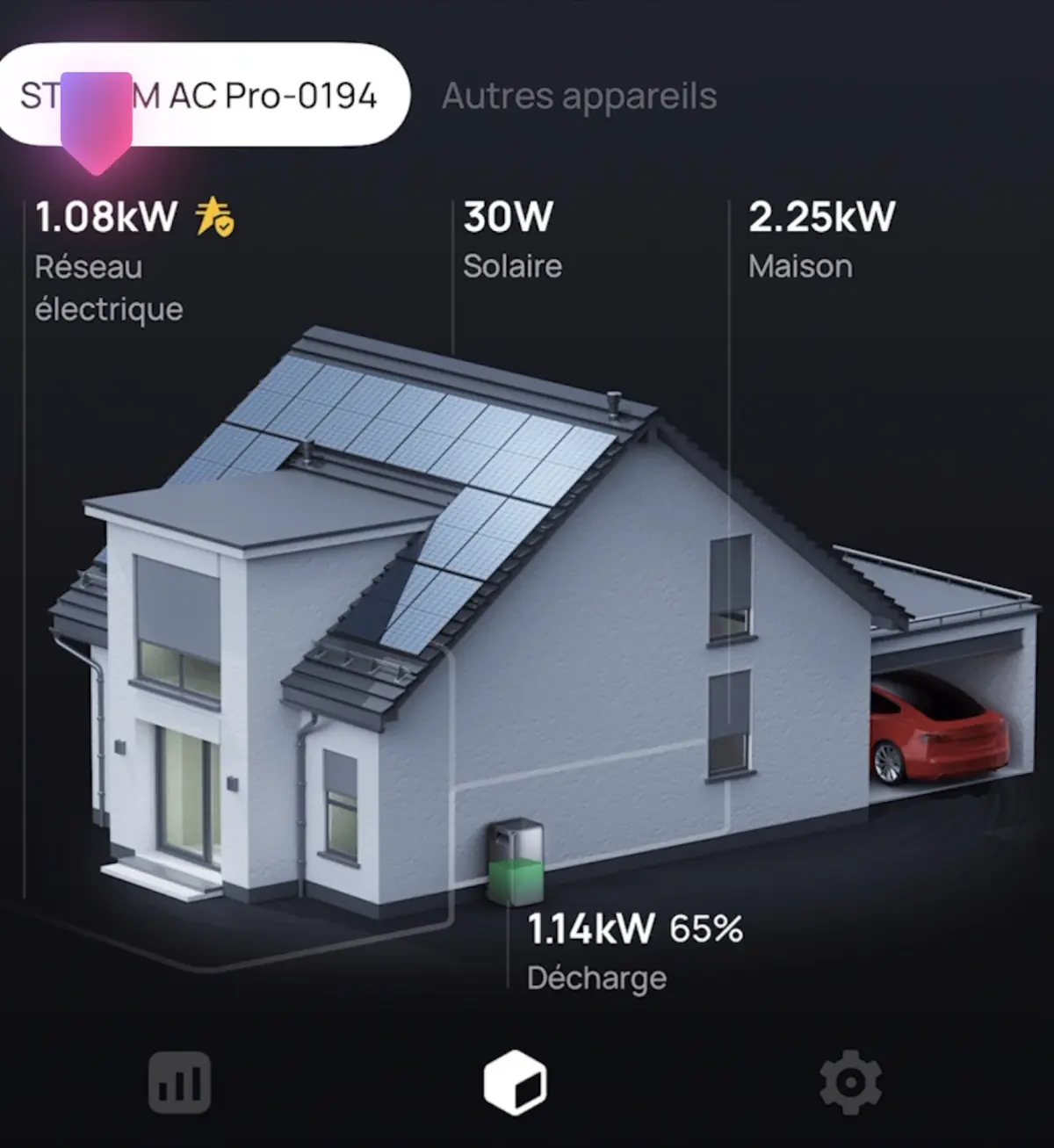Image resolution: width=1054 pixels, height=1148 pixels.
Task: Open settings with the gear icon
Action: coord(850,1082)
